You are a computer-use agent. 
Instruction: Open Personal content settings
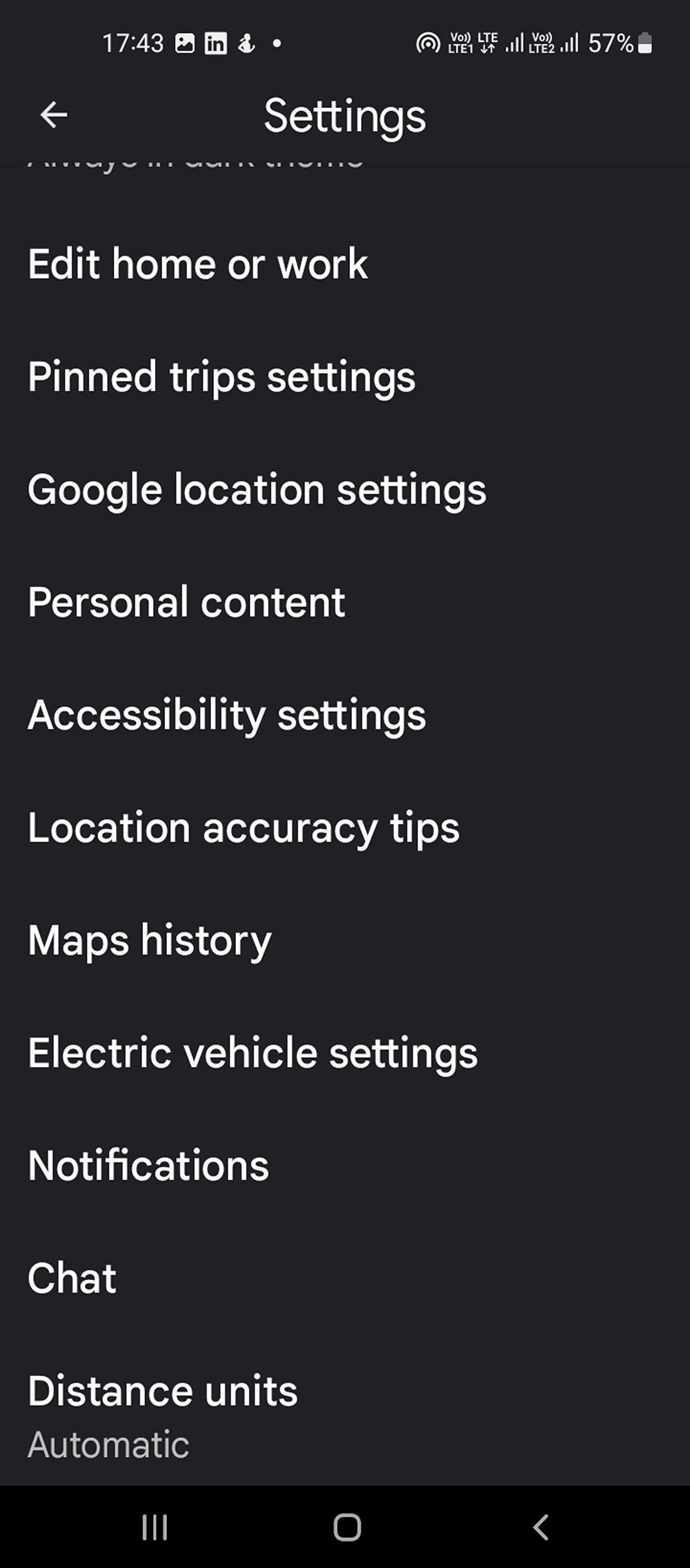[x=187, y=601]
